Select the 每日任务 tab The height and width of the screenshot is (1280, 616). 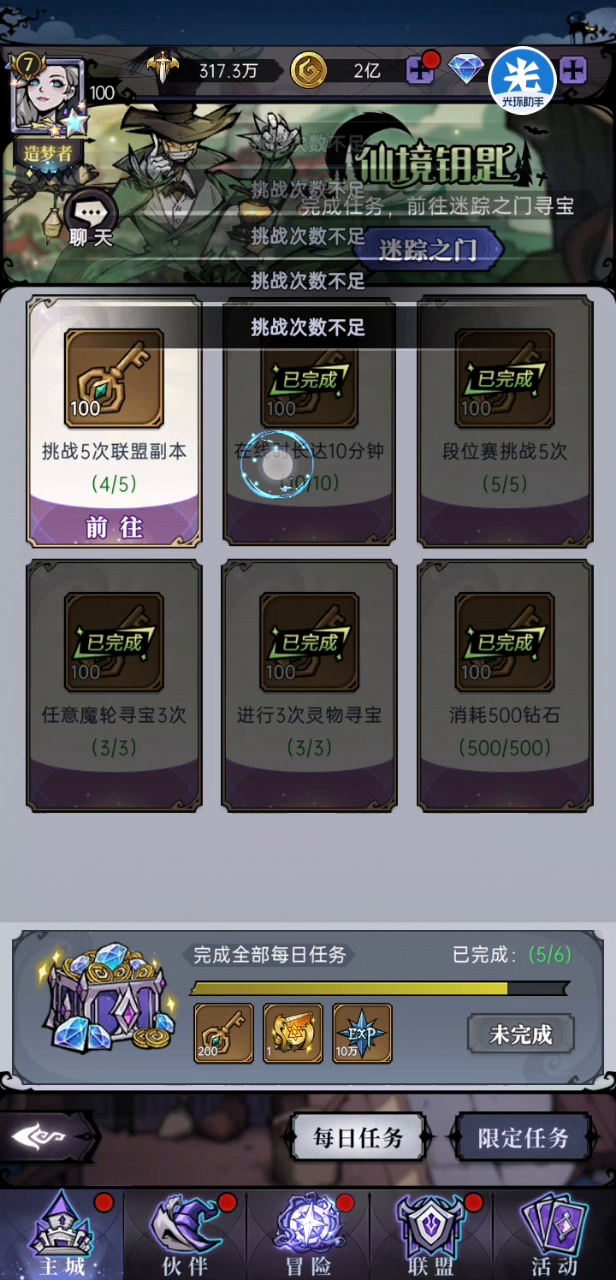pyautogui.click(x=359, y=1137)
